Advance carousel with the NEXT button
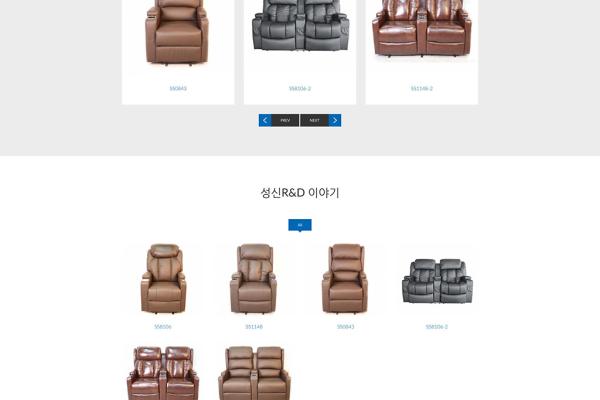Screen dimensions: 600x400 321,120
